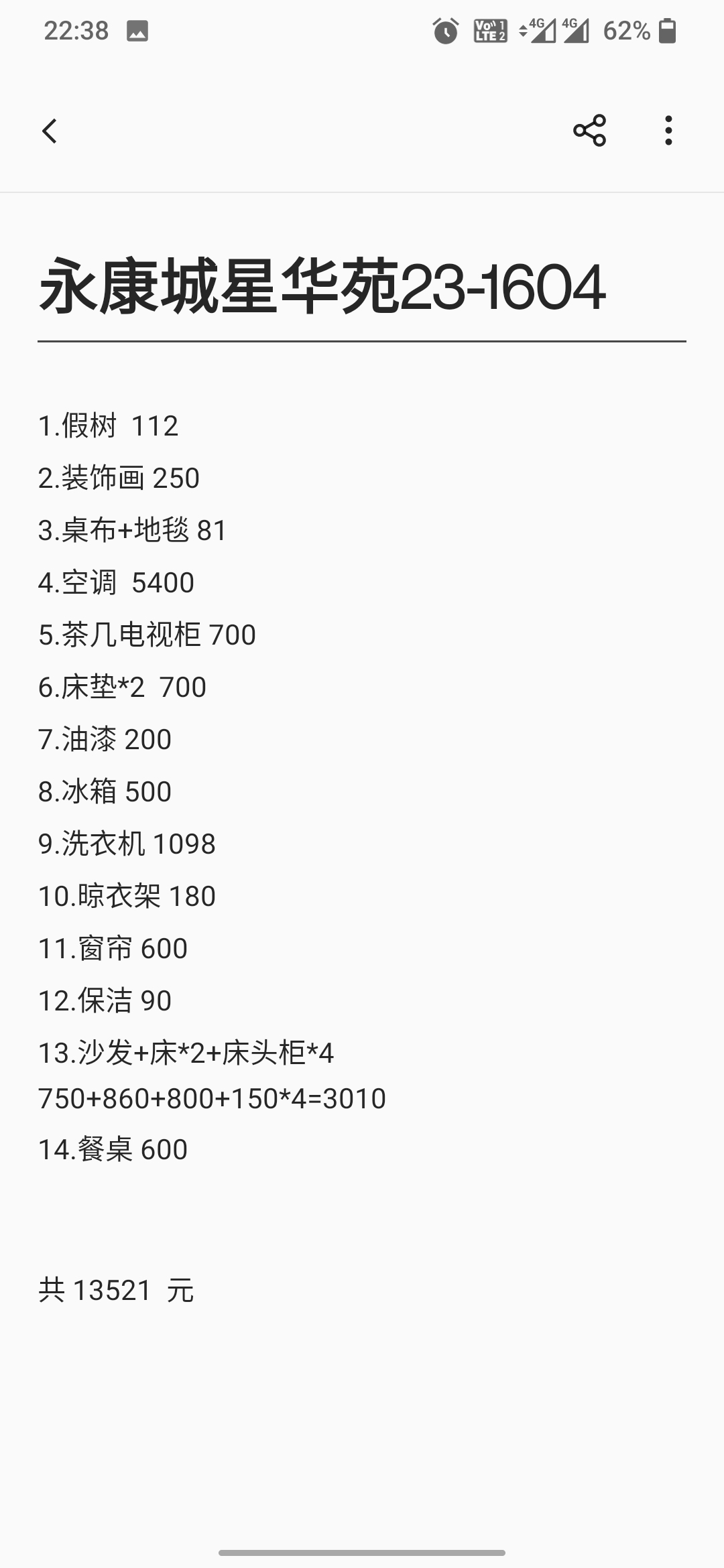Viewport: 724px width, 1568px height.
Task: Open the three-dot overflow menu
Action: (x=668, y=131)
